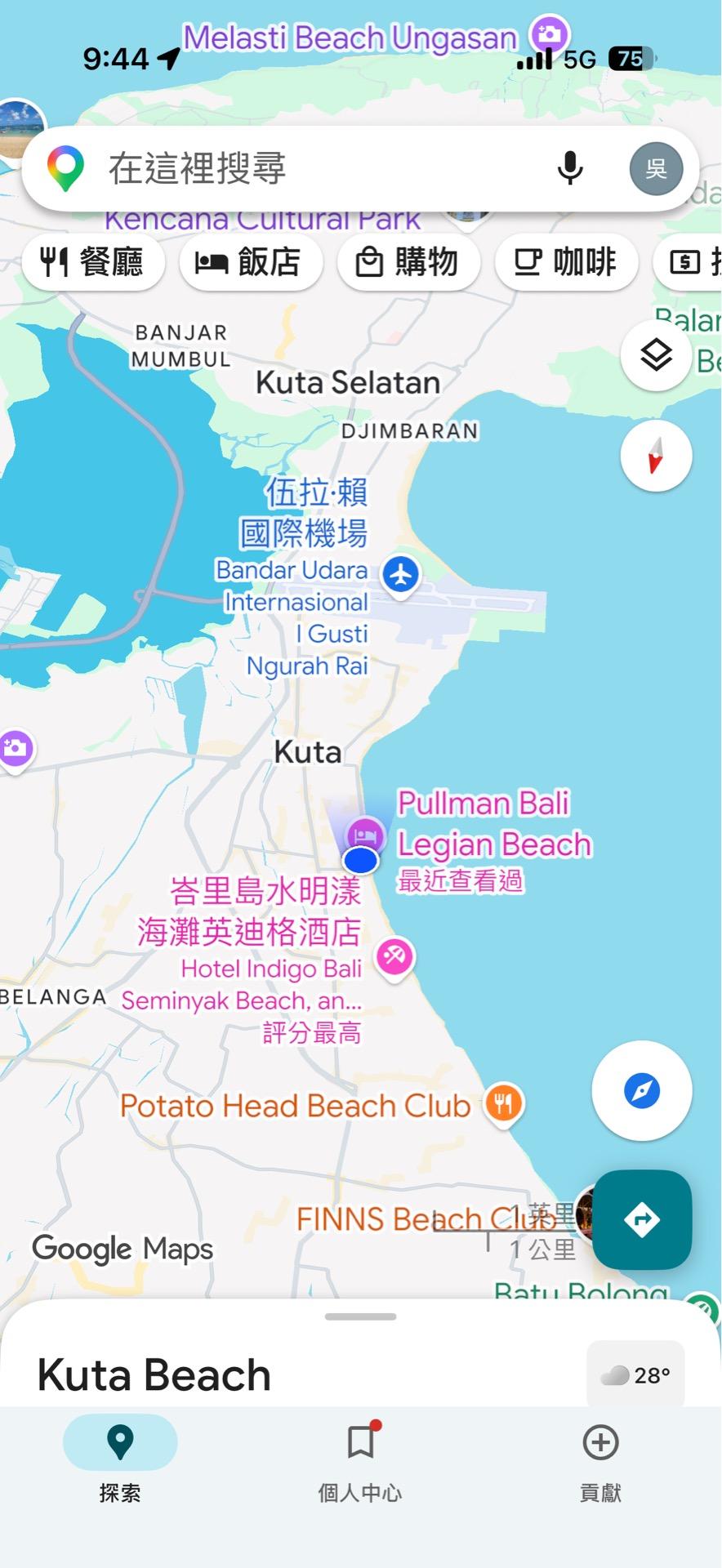Open the account avatar 吳

point(656,169)
